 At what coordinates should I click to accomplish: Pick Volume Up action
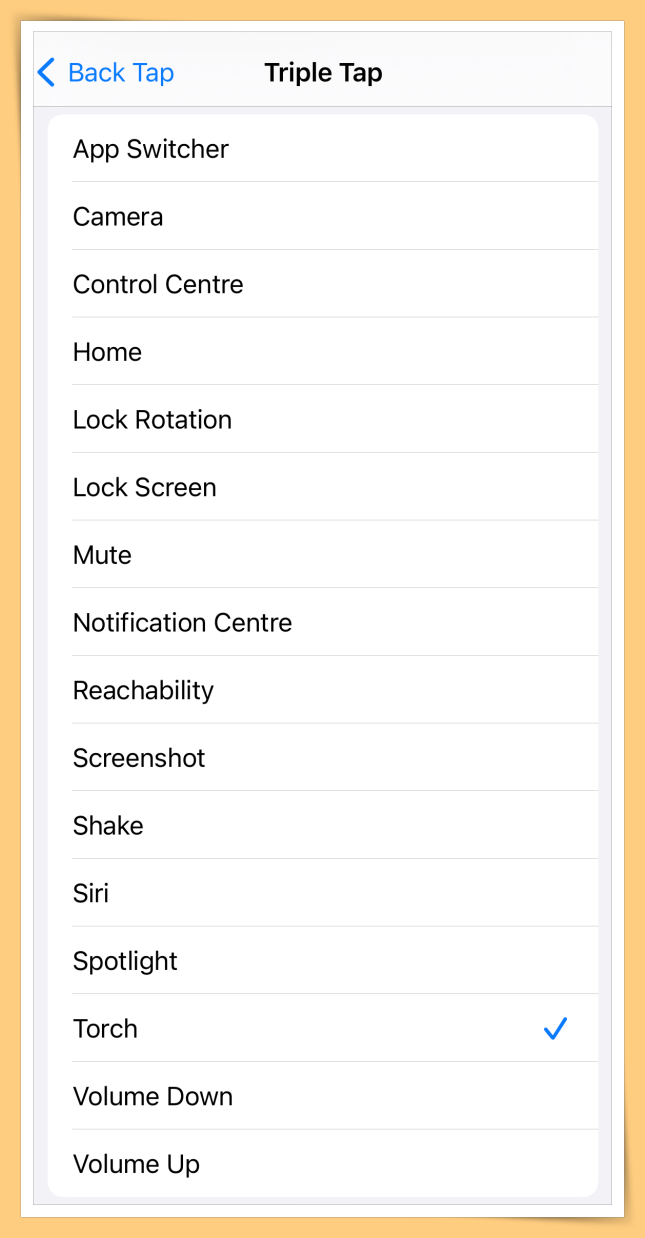[323, 1164]
